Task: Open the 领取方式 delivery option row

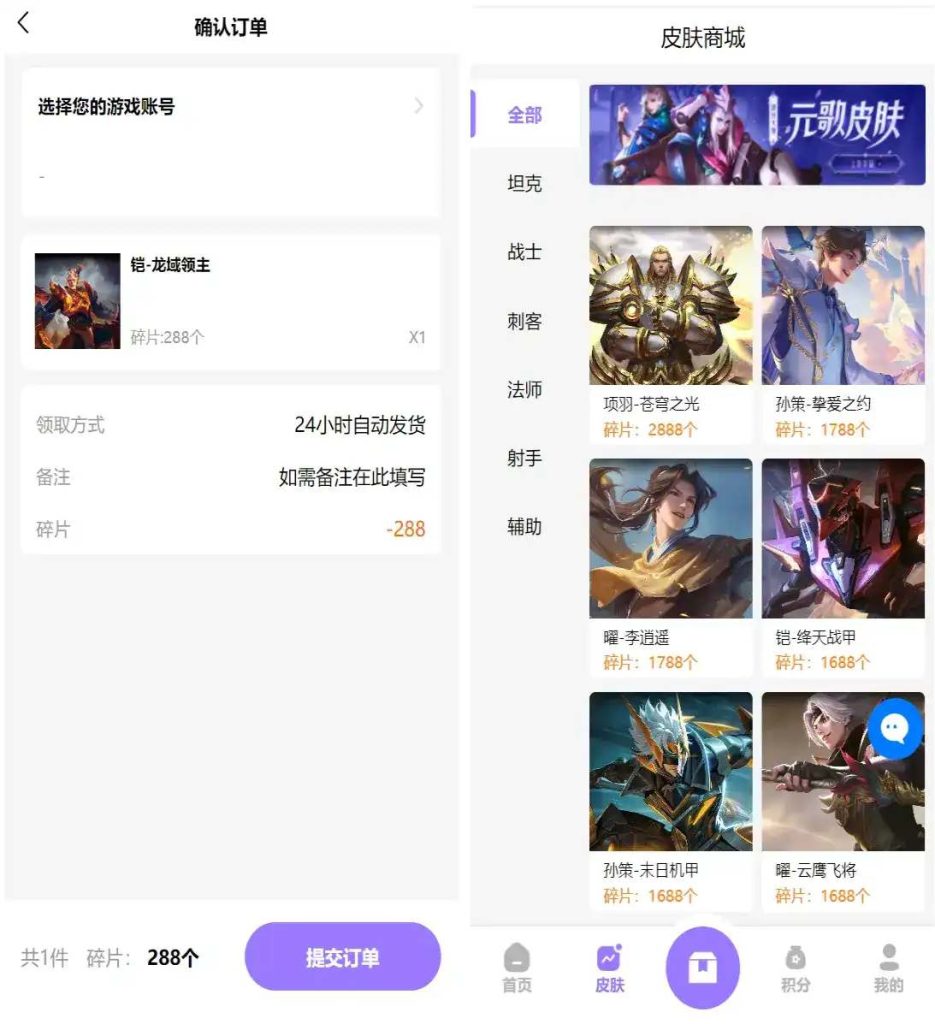Action: tap(230, 424)
